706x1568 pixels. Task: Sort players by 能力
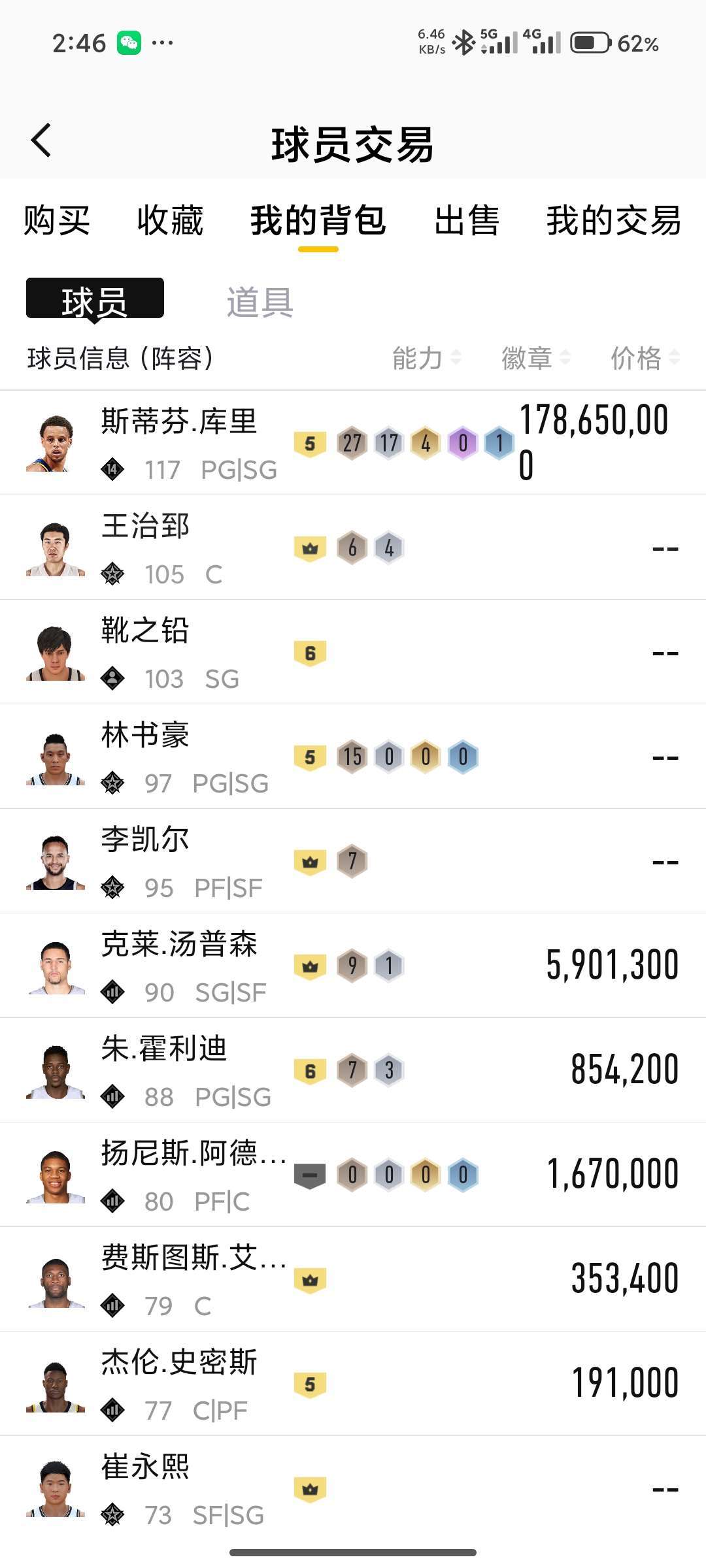tap(426, 358)
